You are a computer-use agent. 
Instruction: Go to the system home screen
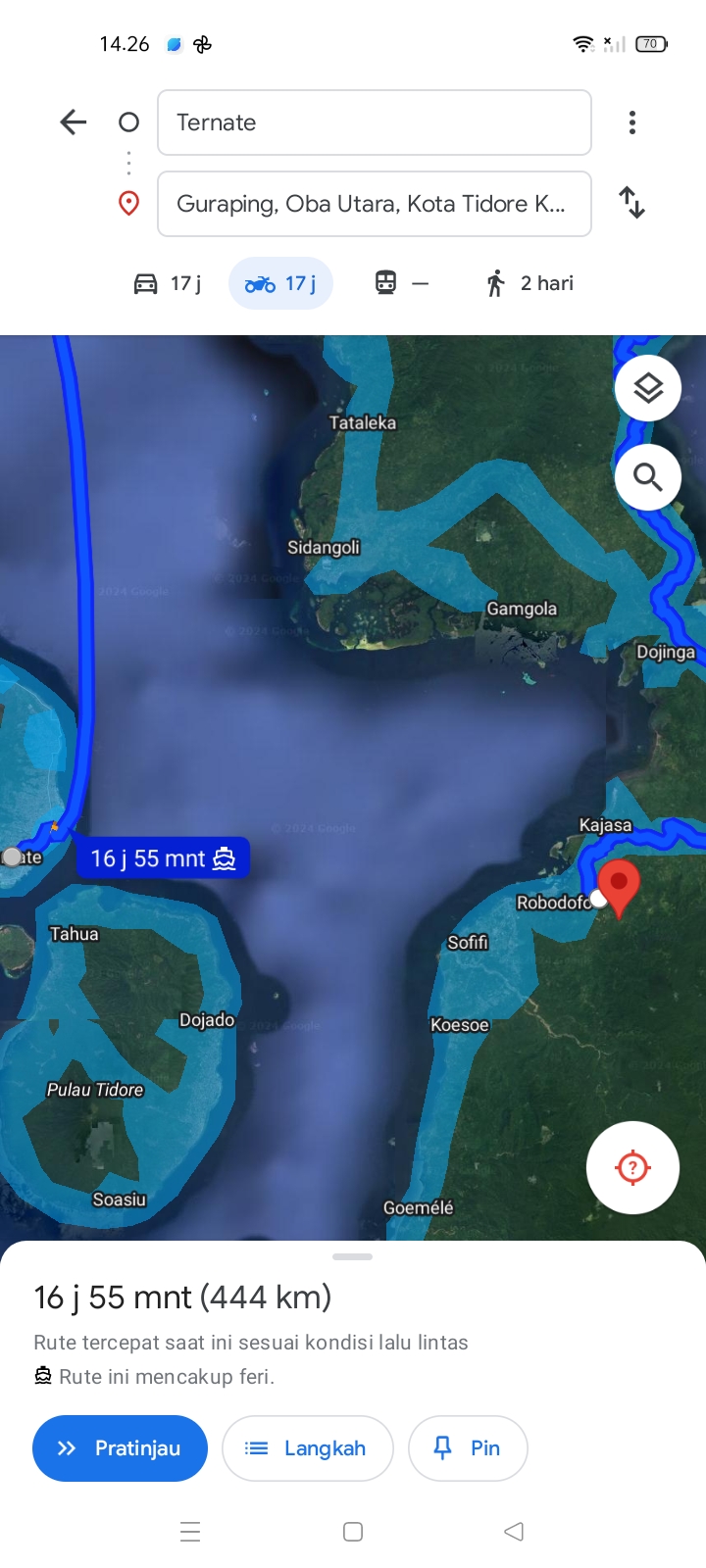(x=353, y=1532)
